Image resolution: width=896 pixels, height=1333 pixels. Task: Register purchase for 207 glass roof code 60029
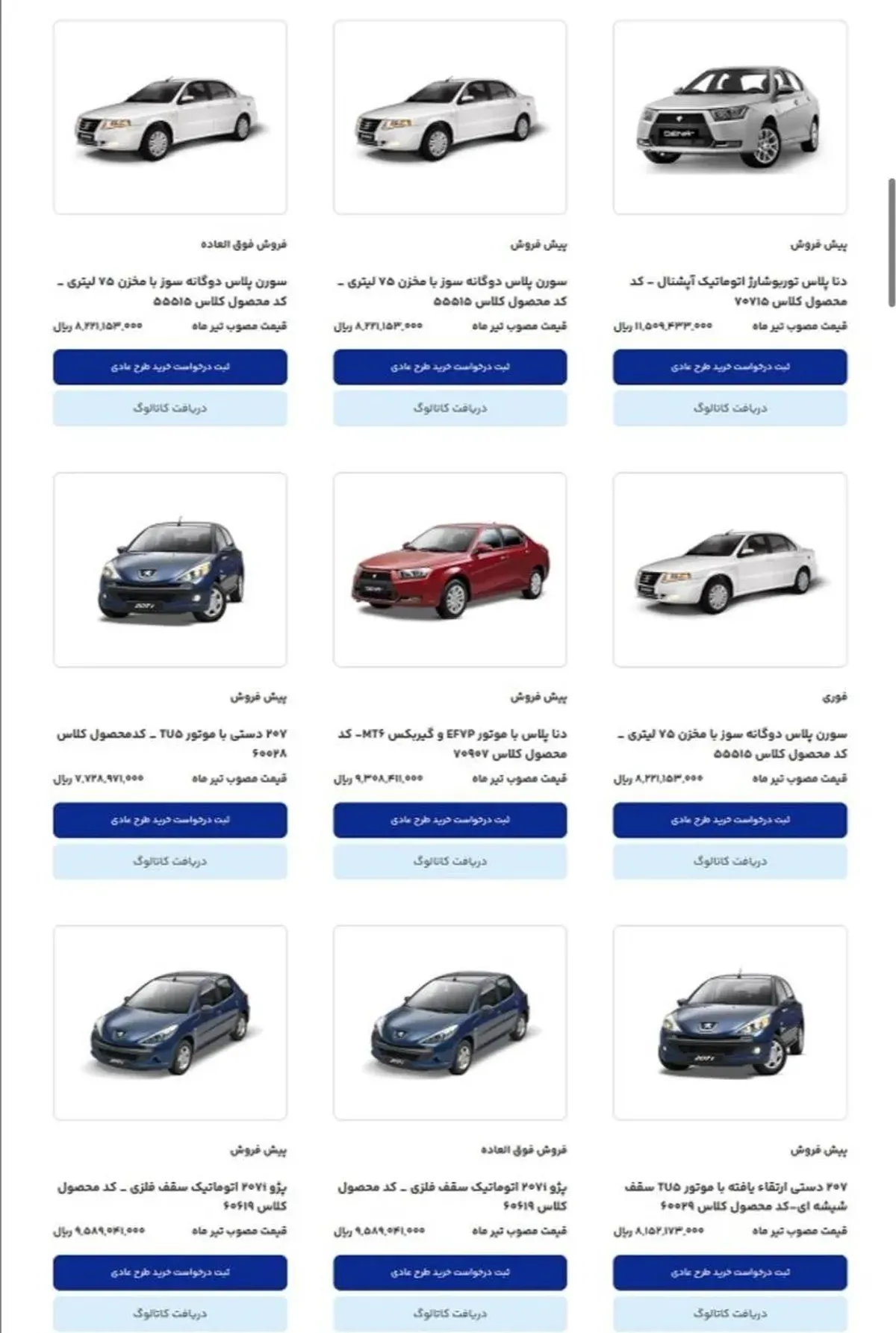729,1273
